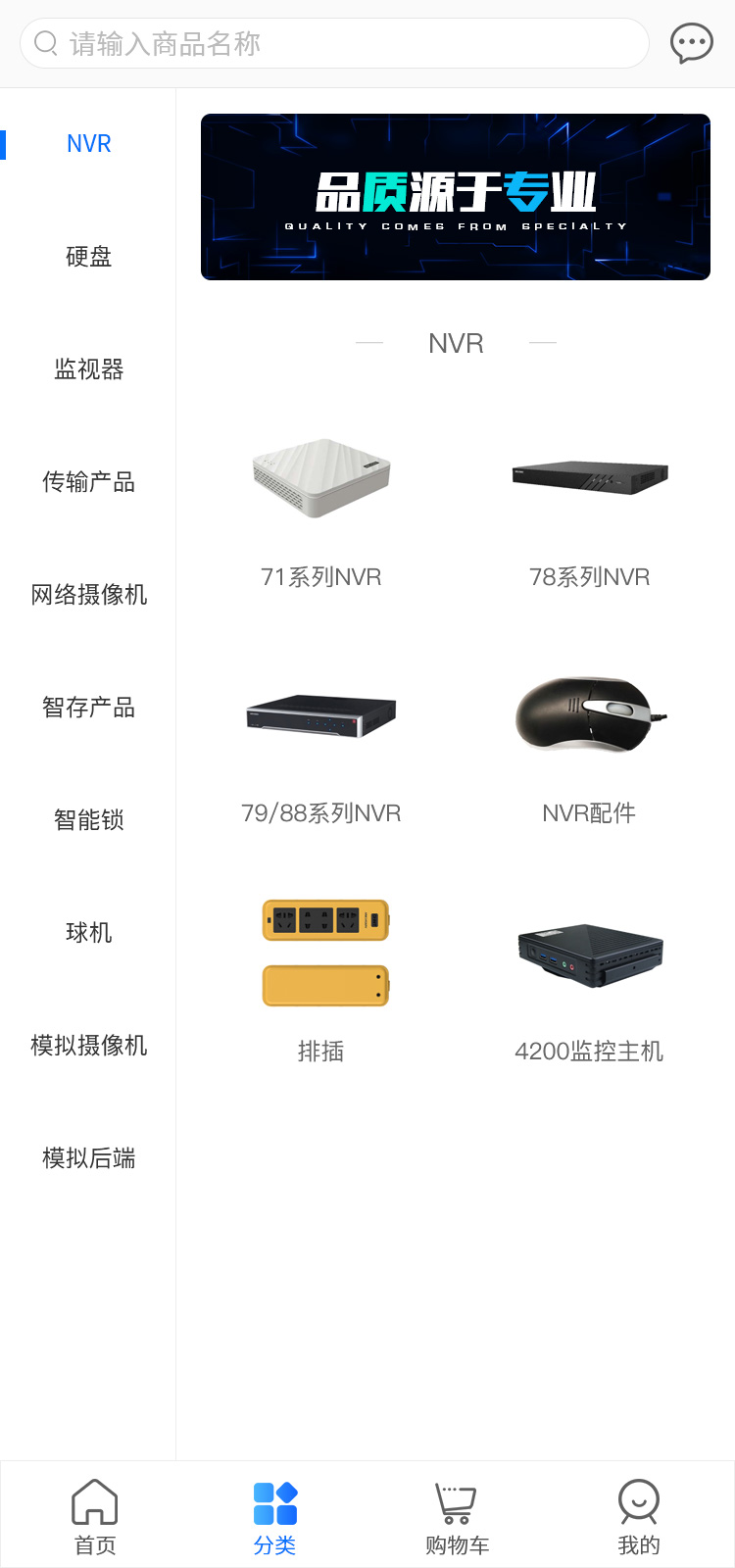
Task: Switch to the 模拟后端 category
Action: tap(88, 1158)
